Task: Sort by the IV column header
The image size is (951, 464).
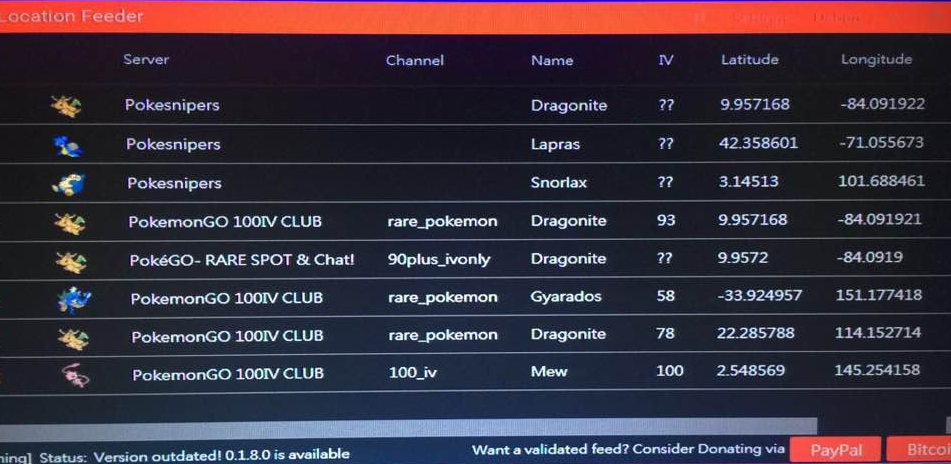Action: pos(666,60)
